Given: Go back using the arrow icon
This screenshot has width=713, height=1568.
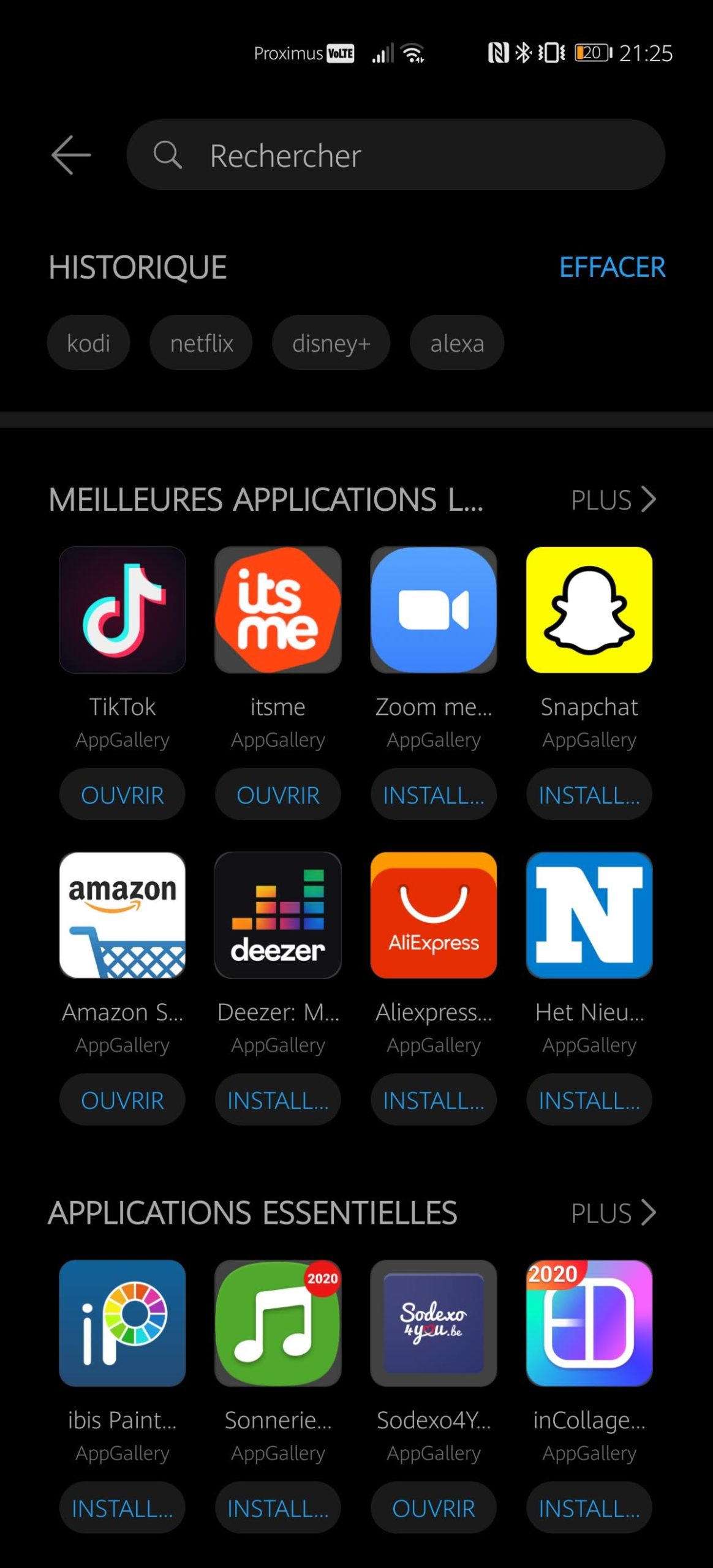Looking at the screenshot, I should [71, 155].
